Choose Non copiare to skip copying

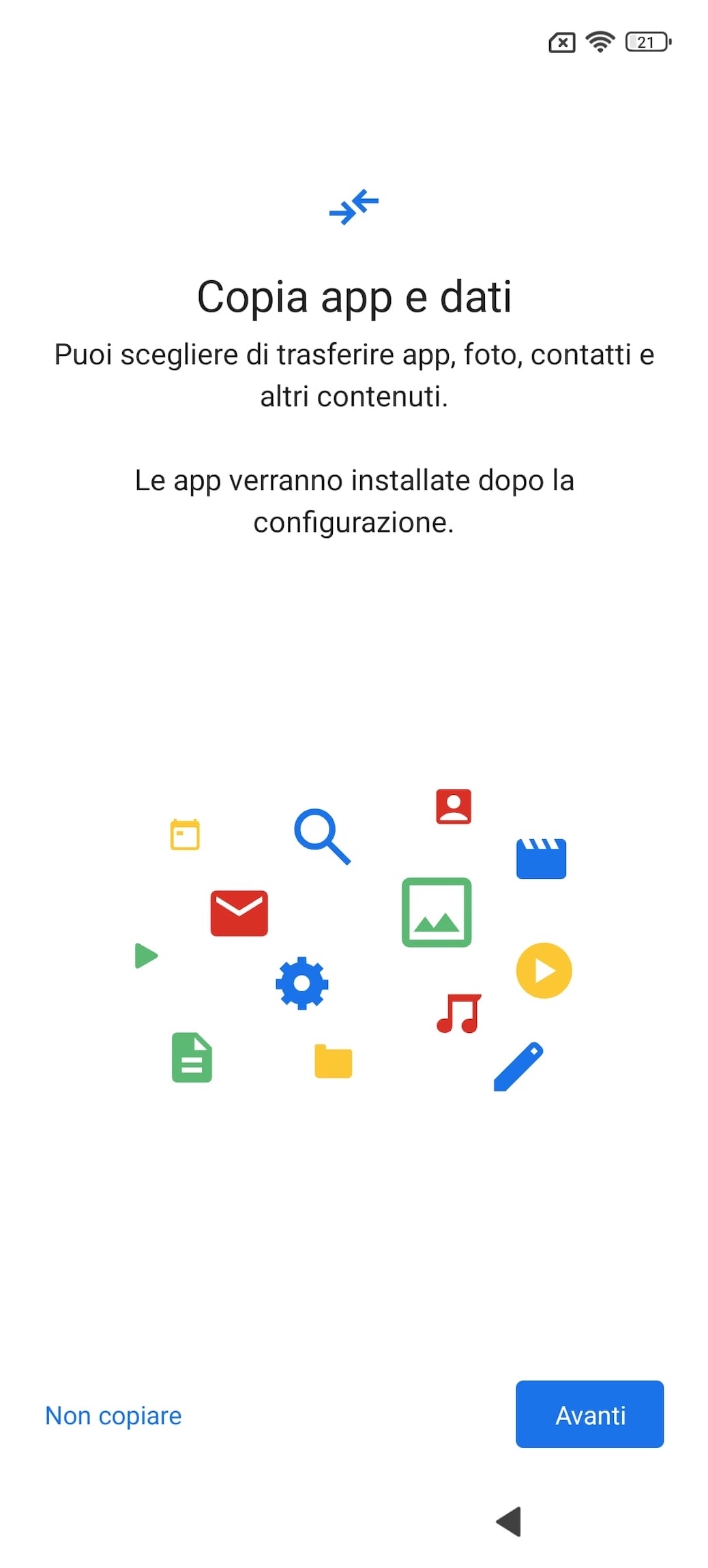tap(113, 1416)
